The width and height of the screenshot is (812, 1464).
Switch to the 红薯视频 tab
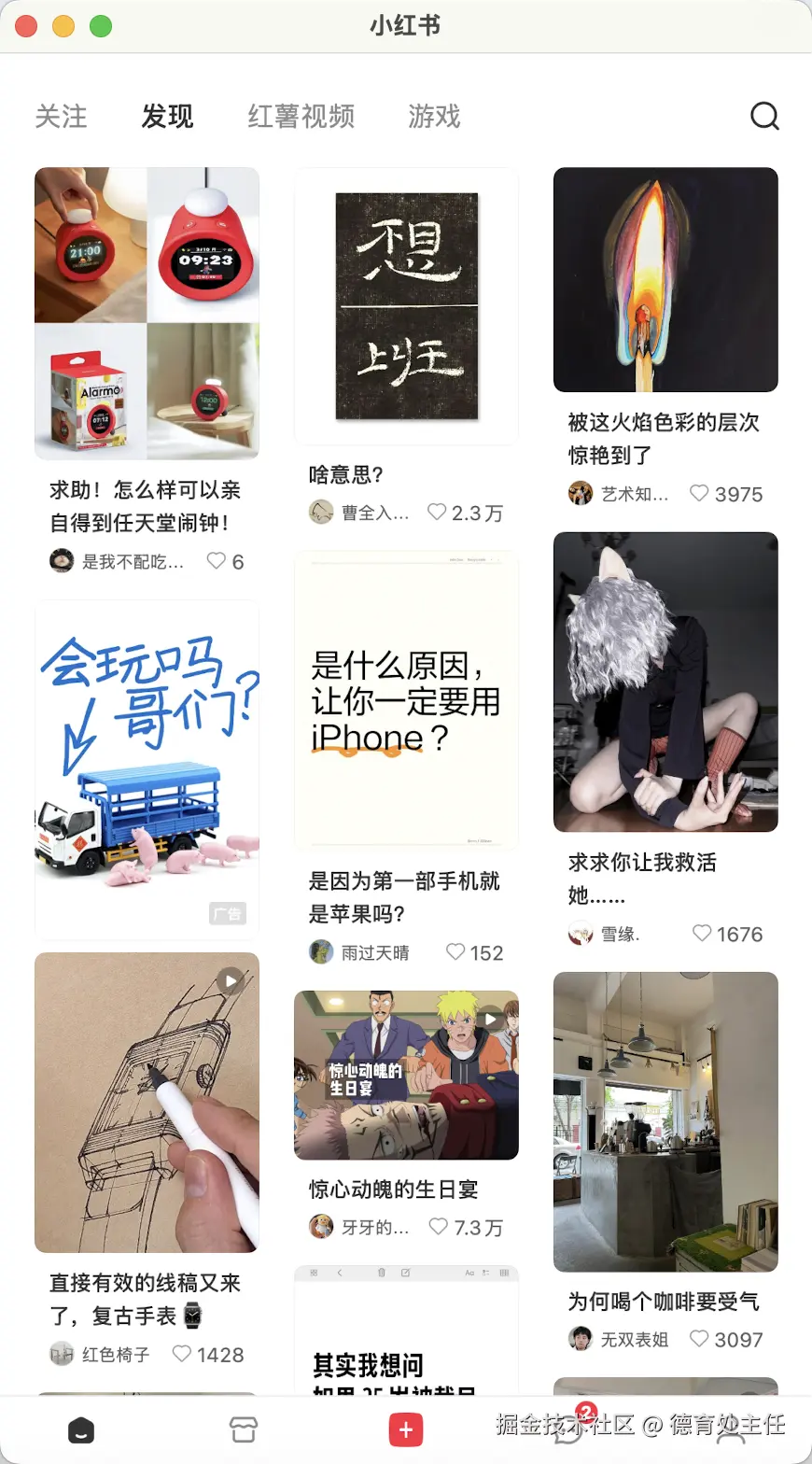[301, 117]
